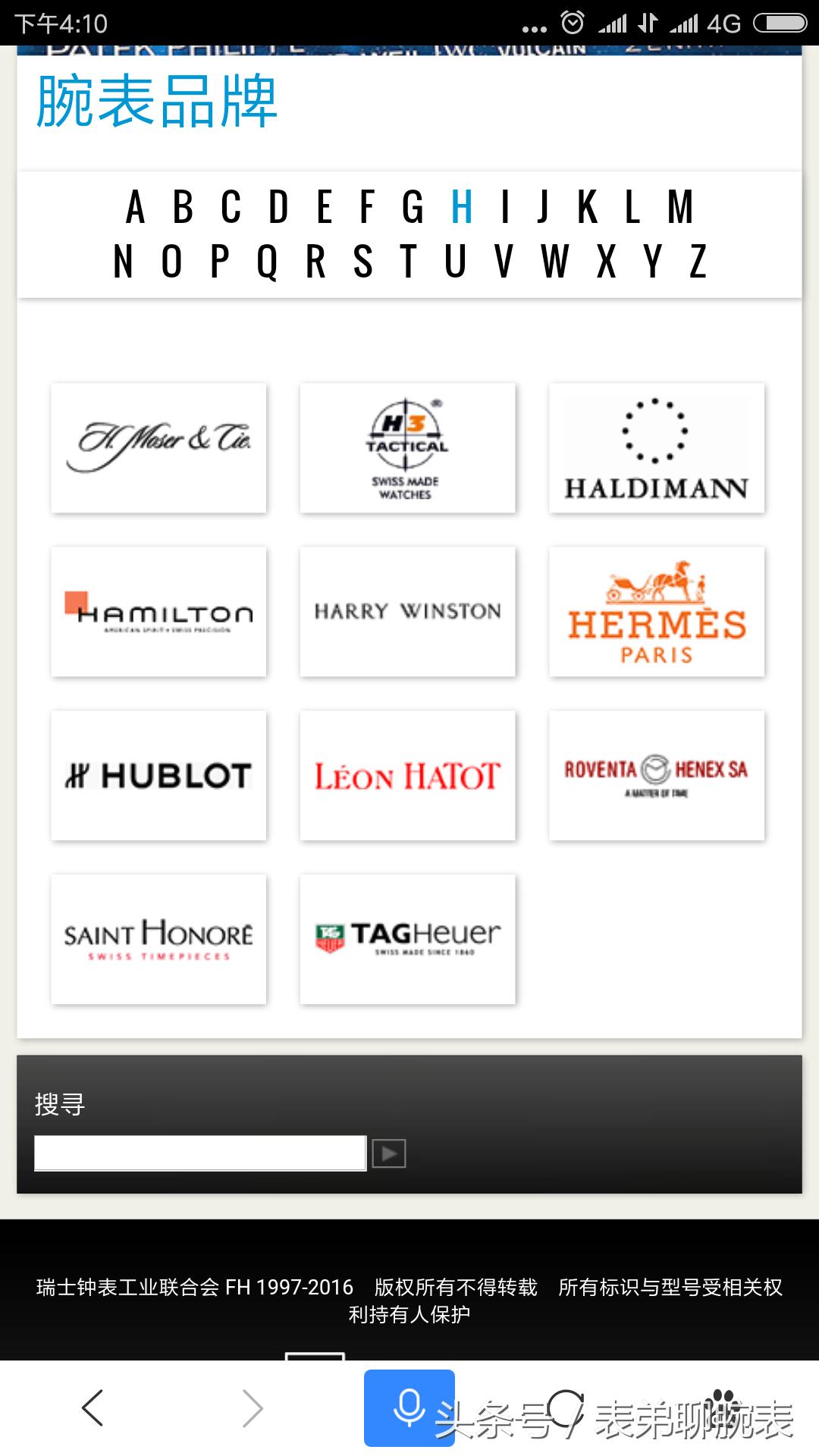Focus the 搜寻 search text field
The height and width of the screenshot is (1456, 819).
[200, 1153]
